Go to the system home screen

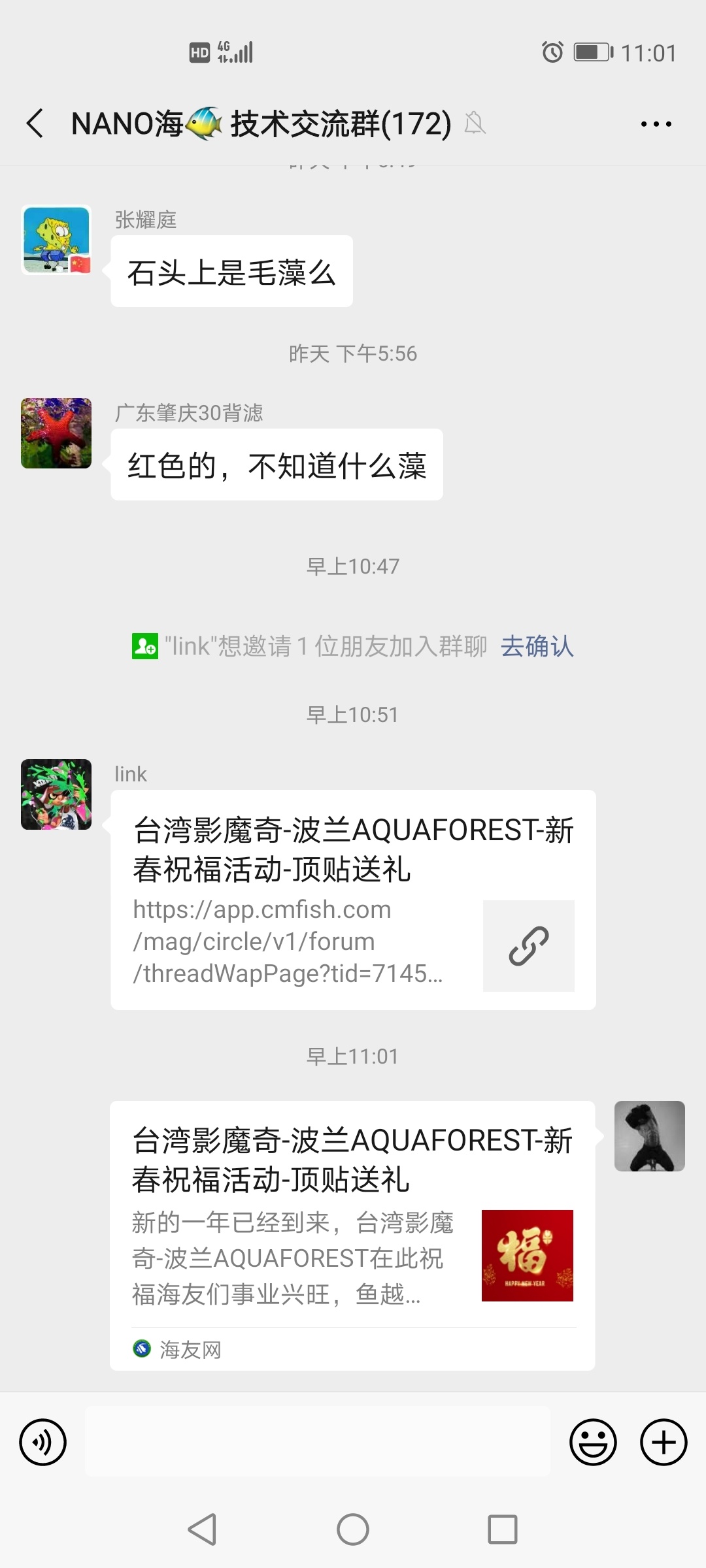click(x=353, y=1529)
